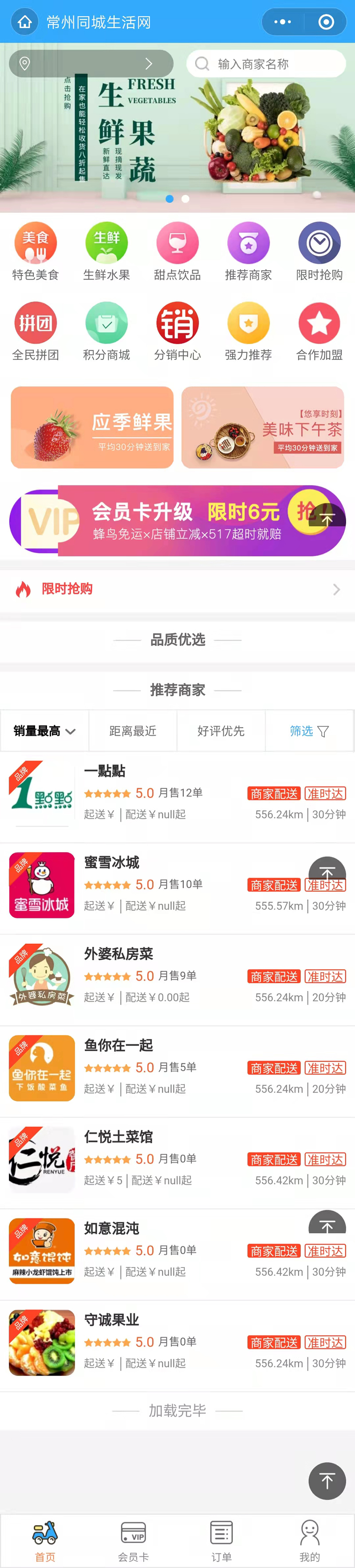Viewport: 355px width, 1568px height.
Task: Open the location selector
Action: click(91, 64)
